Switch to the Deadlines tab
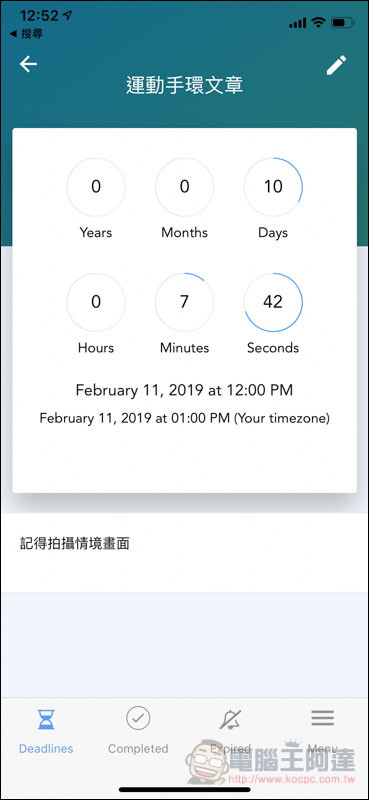Image resolution: width=369 pixels, height=800 pixels. click(x=46, y=731)
